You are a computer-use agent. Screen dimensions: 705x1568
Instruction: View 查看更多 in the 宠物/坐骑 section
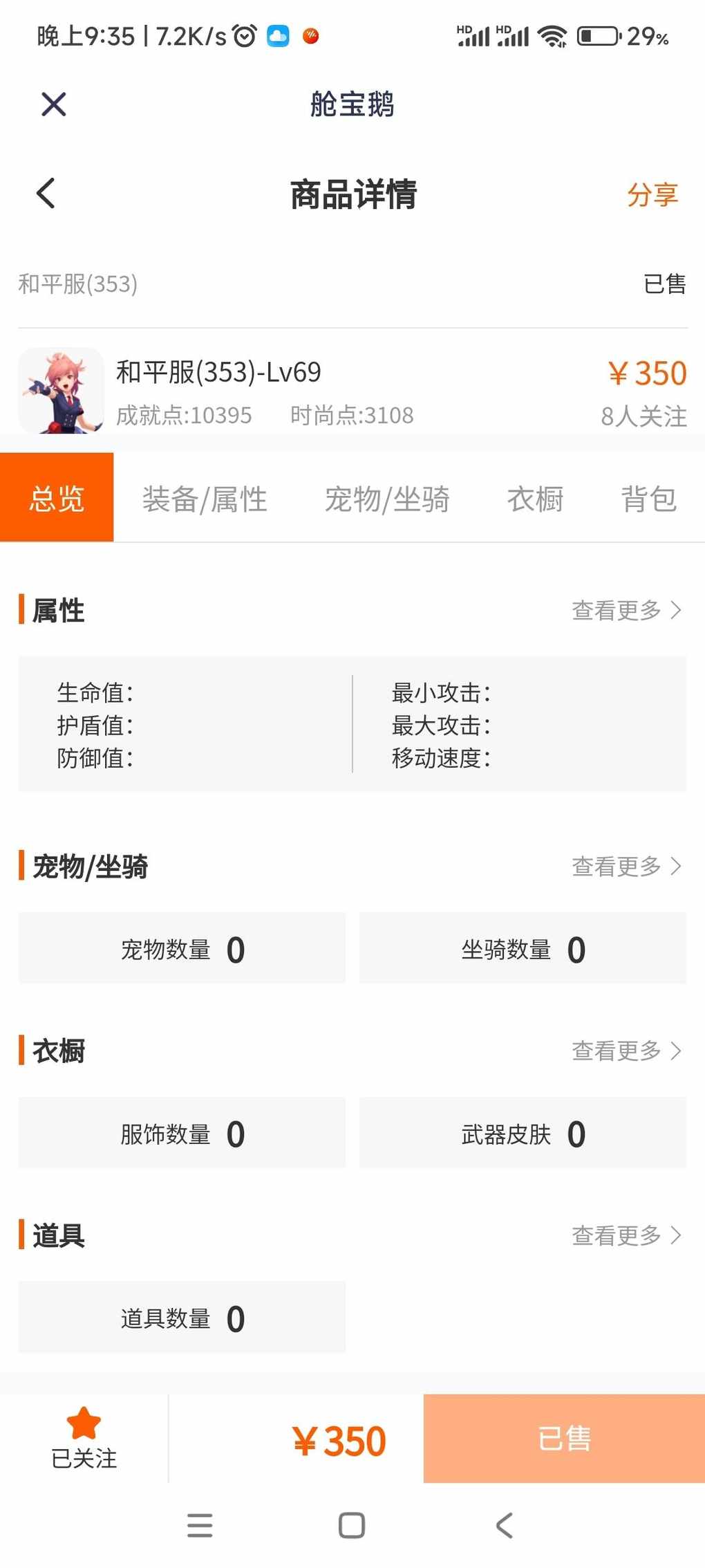626,866
